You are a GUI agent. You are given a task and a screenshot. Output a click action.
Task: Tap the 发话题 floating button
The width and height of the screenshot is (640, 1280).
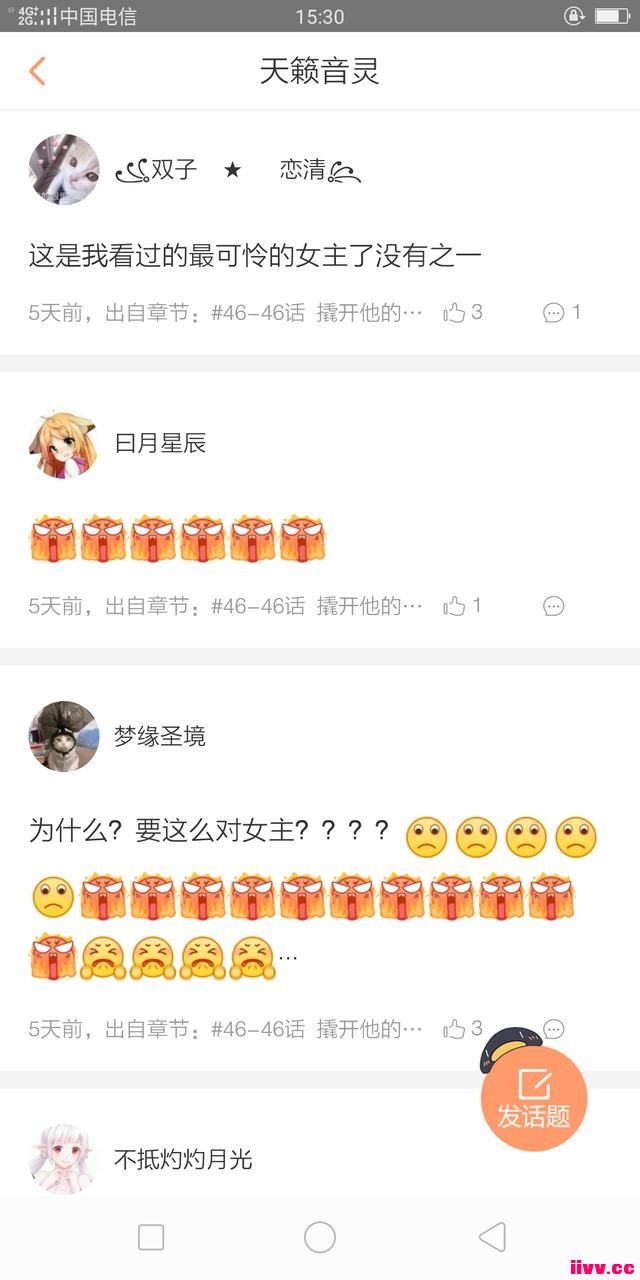coord(534,1099)
